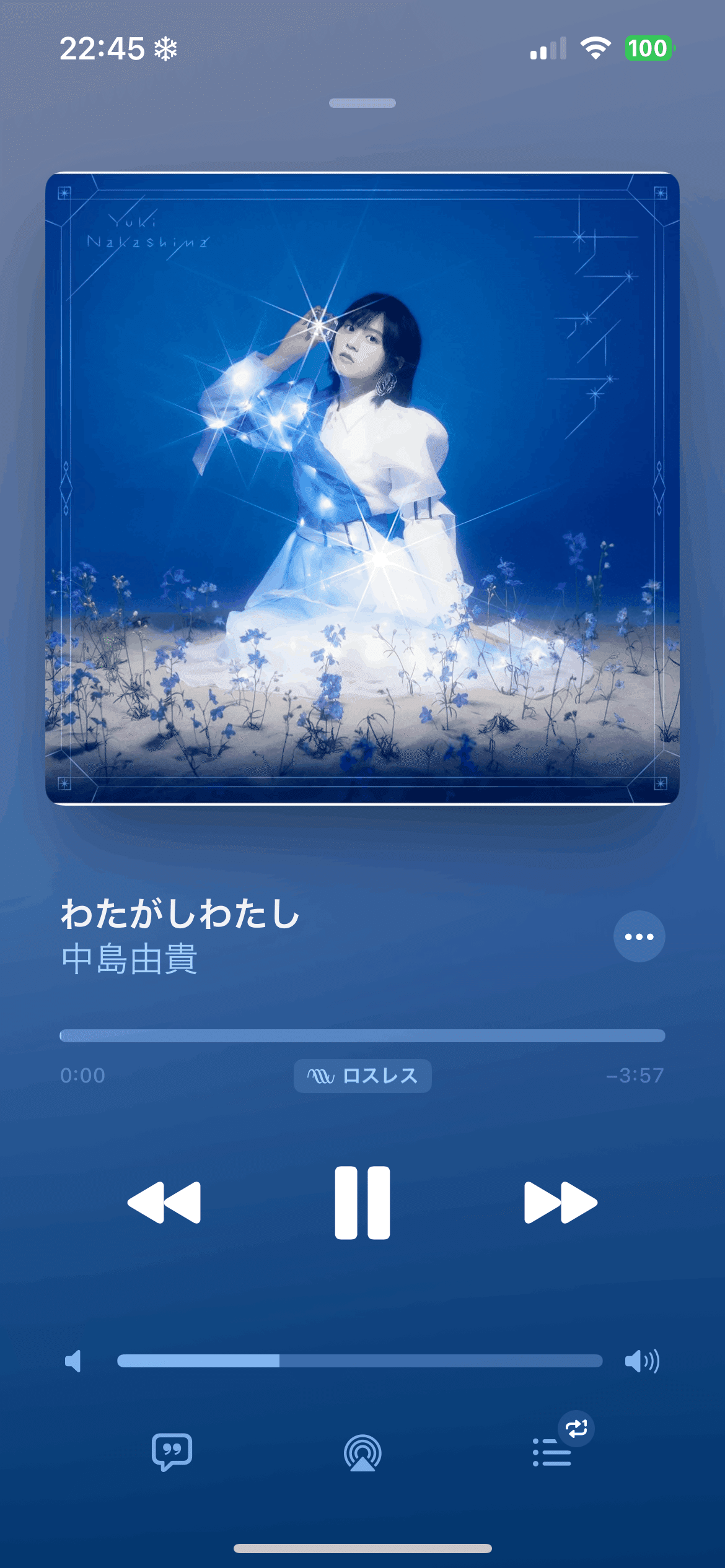725x1568 pixels.
Task: Open the more options menu
Action: click(x=639, y=936)
